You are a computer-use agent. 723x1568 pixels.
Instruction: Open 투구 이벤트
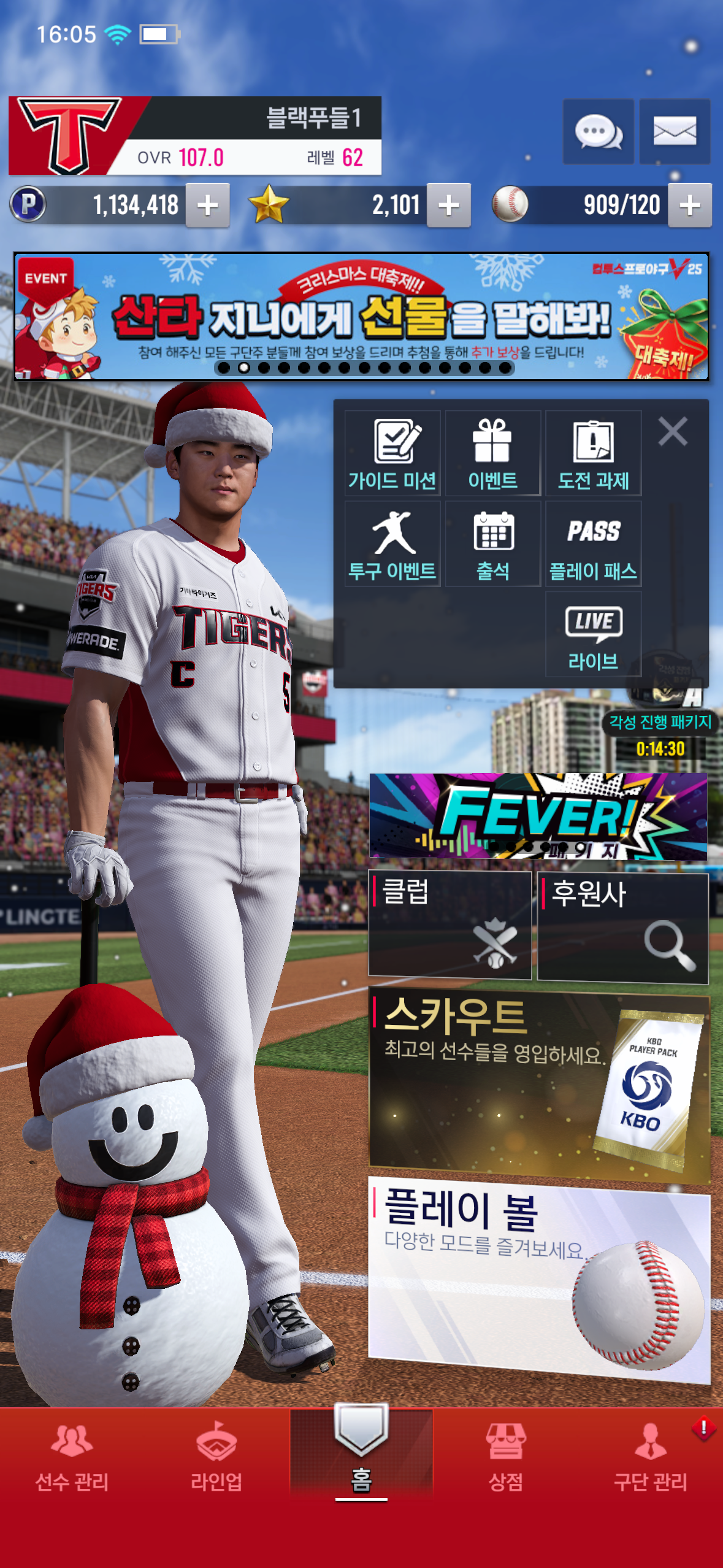tap(392, 544)
